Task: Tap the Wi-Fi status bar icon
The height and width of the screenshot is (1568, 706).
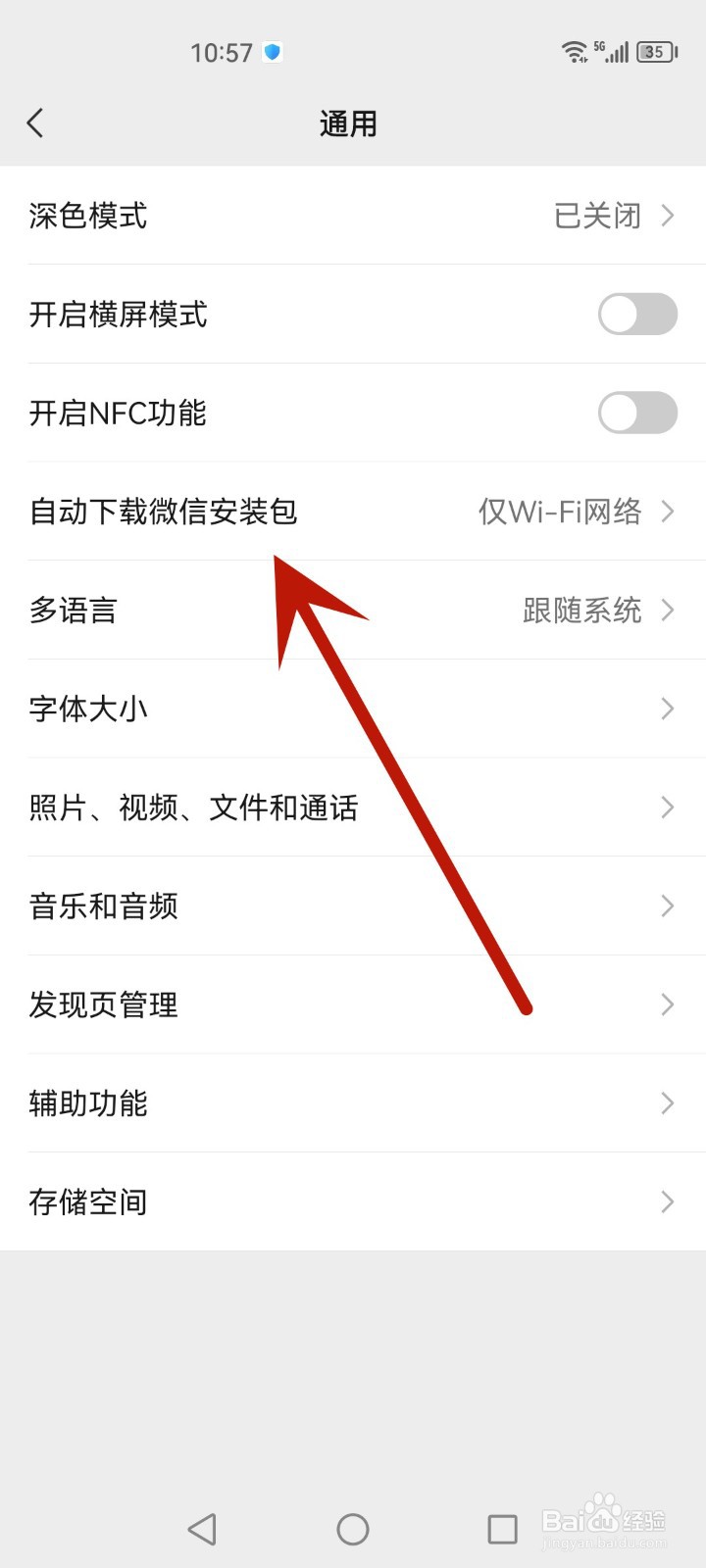Action: pyautogui.click(x=575, y=52)
